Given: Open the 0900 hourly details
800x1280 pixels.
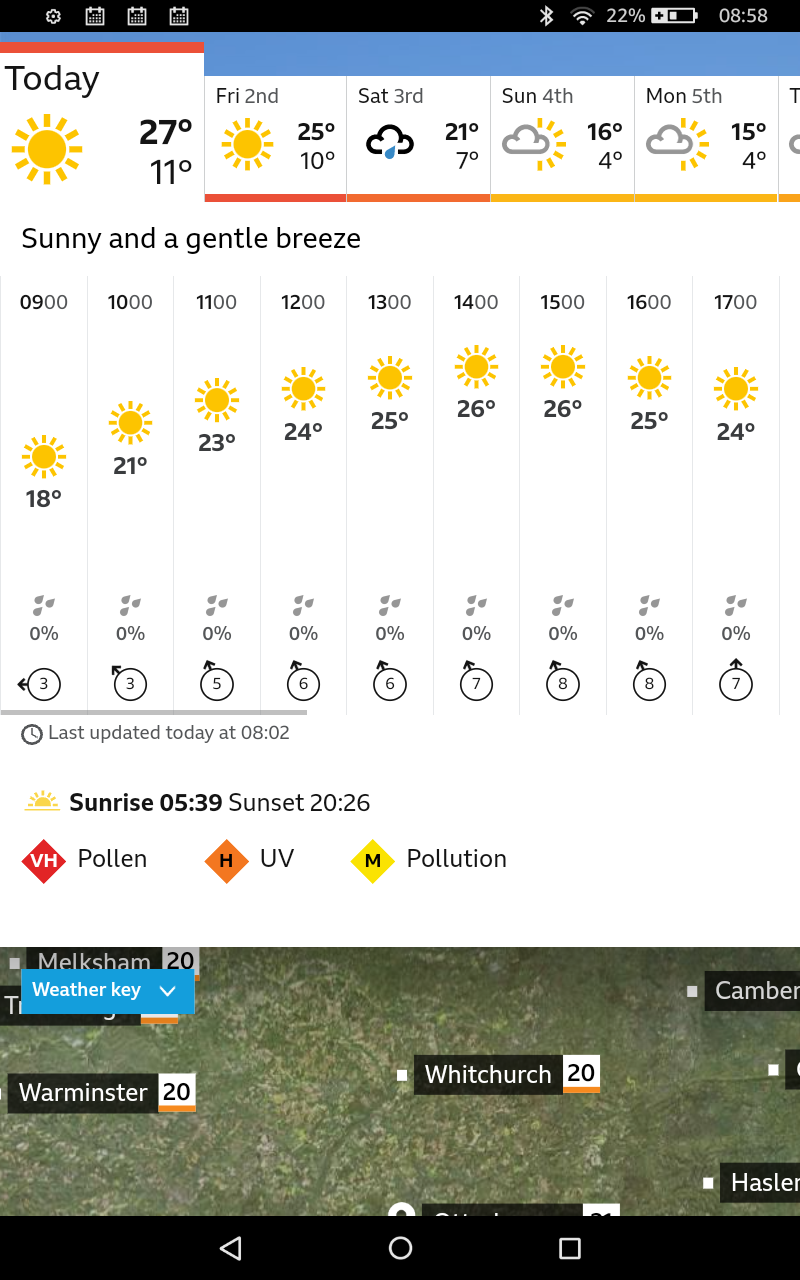Looking at the screenshot, I should [44, 490].
